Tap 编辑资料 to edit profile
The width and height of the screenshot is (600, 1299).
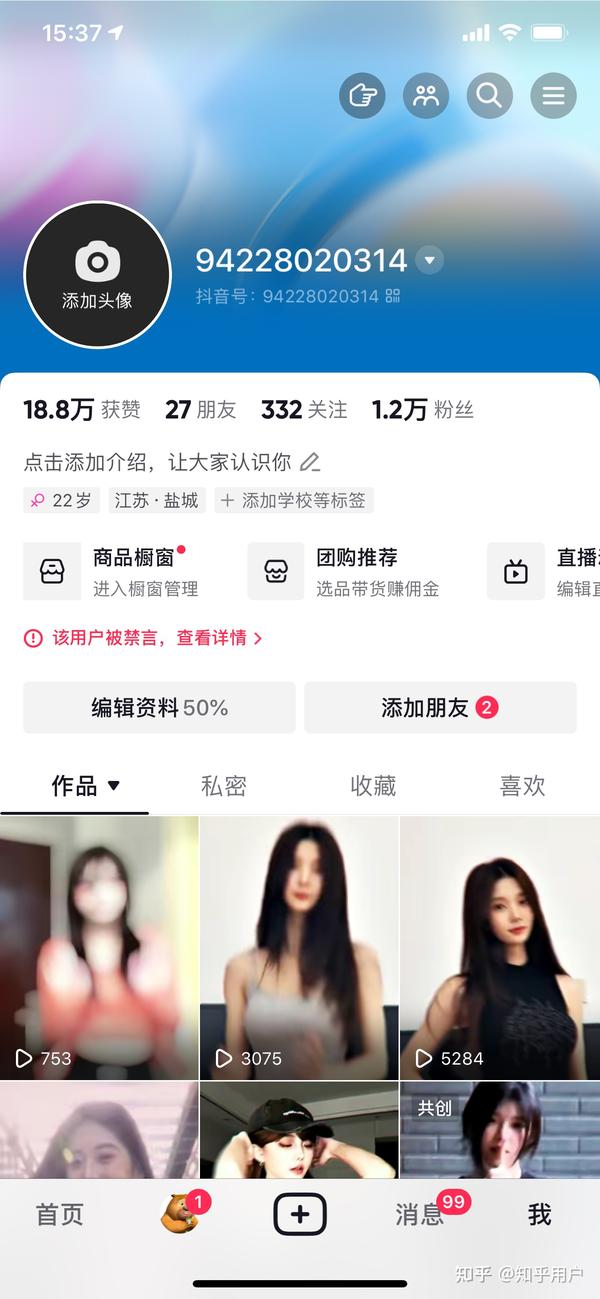[159, 708]
